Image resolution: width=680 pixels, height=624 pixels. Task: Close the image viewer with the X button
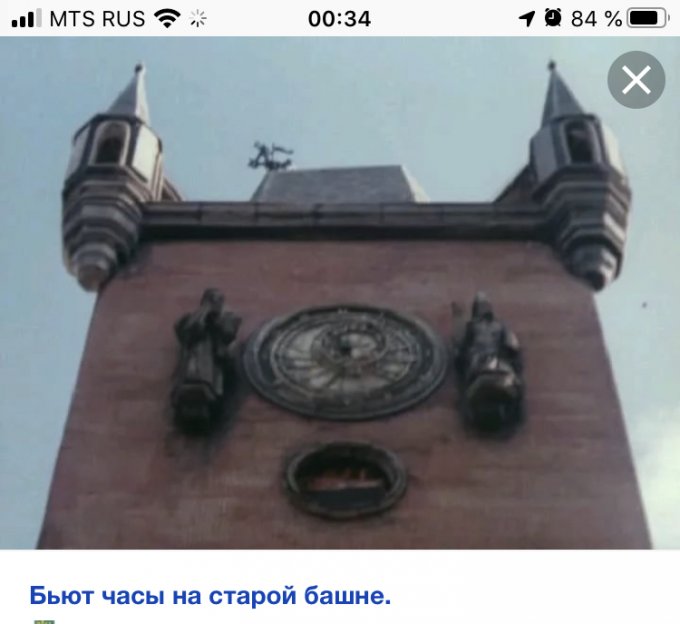pyautogui.click(x=636, y=80)
